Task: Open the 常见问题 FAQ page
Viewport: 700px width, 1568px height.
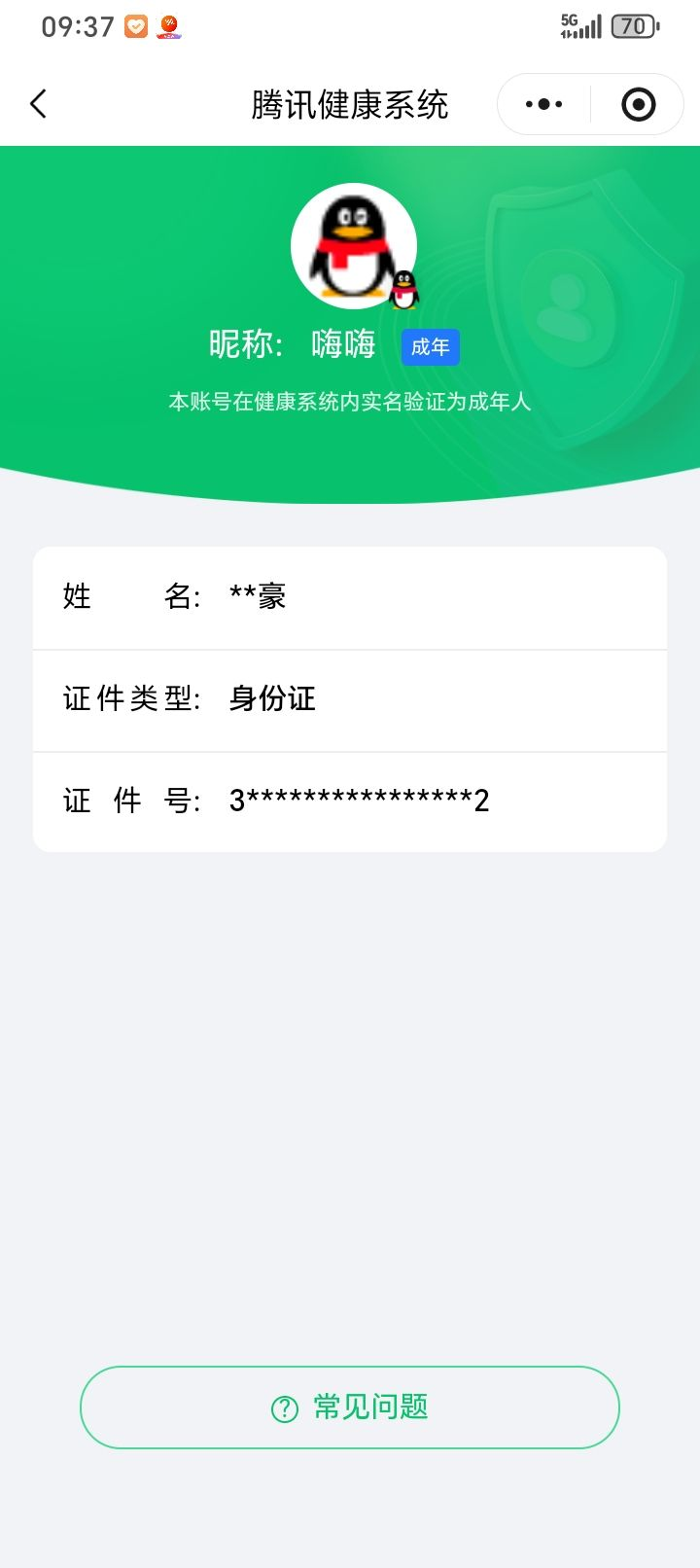Action: point(350,1408)
